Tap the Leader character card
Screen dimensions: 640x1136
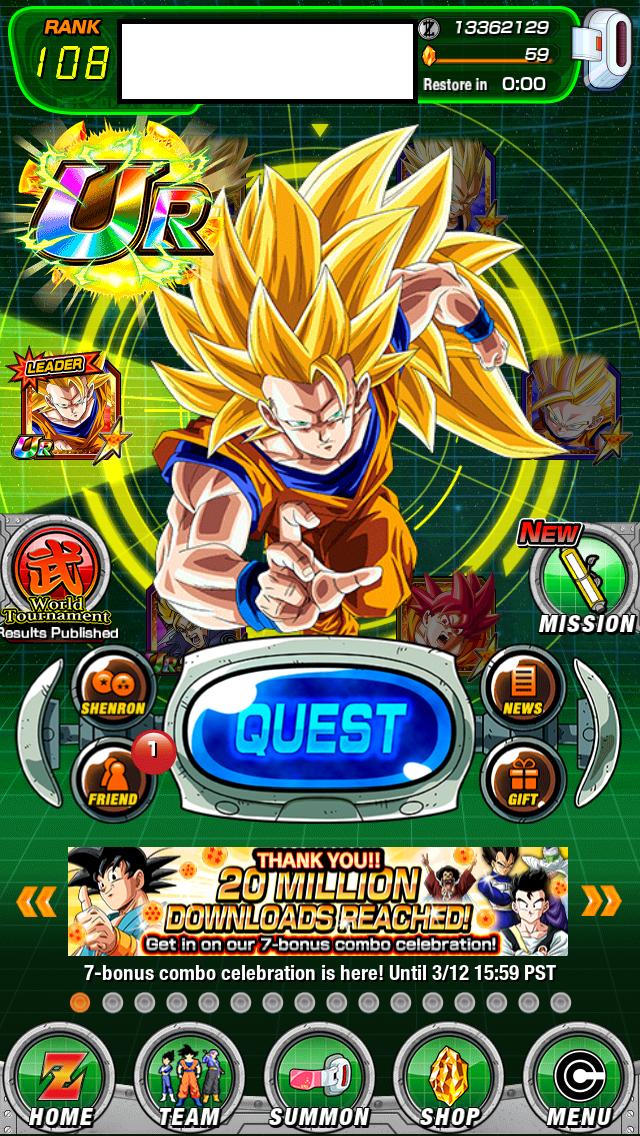click(68, 408)
